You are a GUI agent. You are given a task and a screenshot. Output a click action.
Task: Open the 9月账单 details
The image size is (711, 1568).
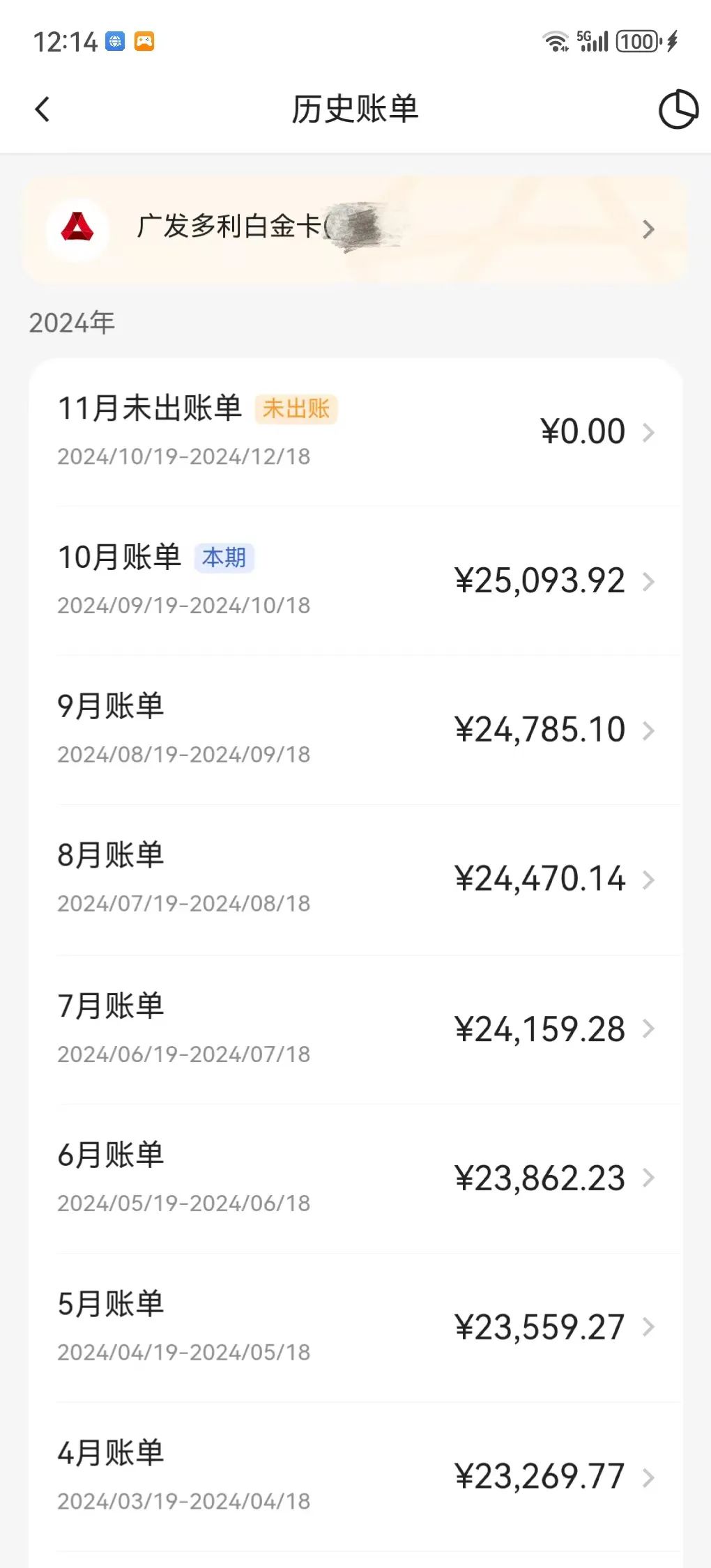point(355,730)
